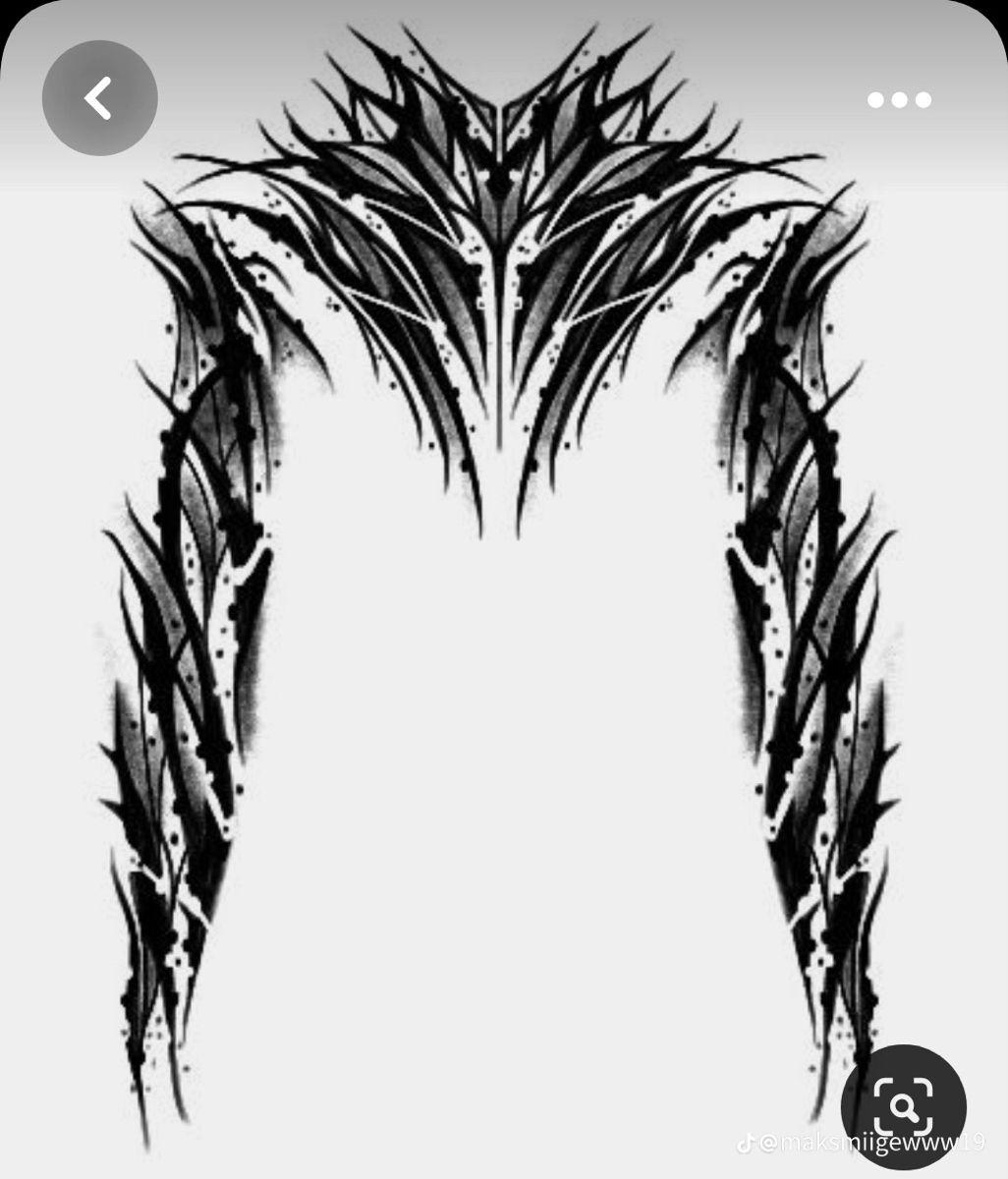This screenshot has height=1179, width=1008.
Task: Start visual search with the lens icon
Action: coord(904,1106)
